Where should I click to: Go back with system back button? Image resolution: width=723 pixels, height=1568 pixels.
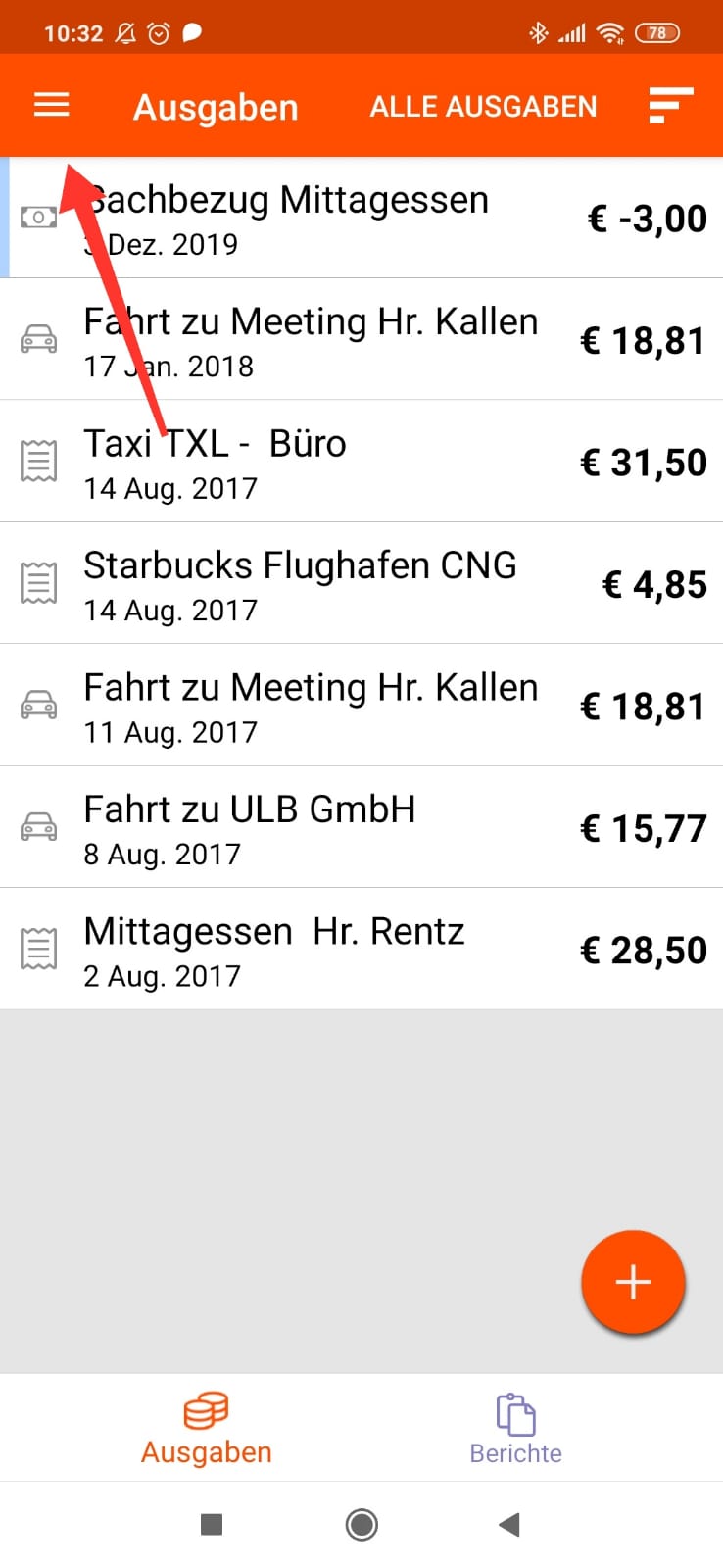click(x=508, y=1524)
